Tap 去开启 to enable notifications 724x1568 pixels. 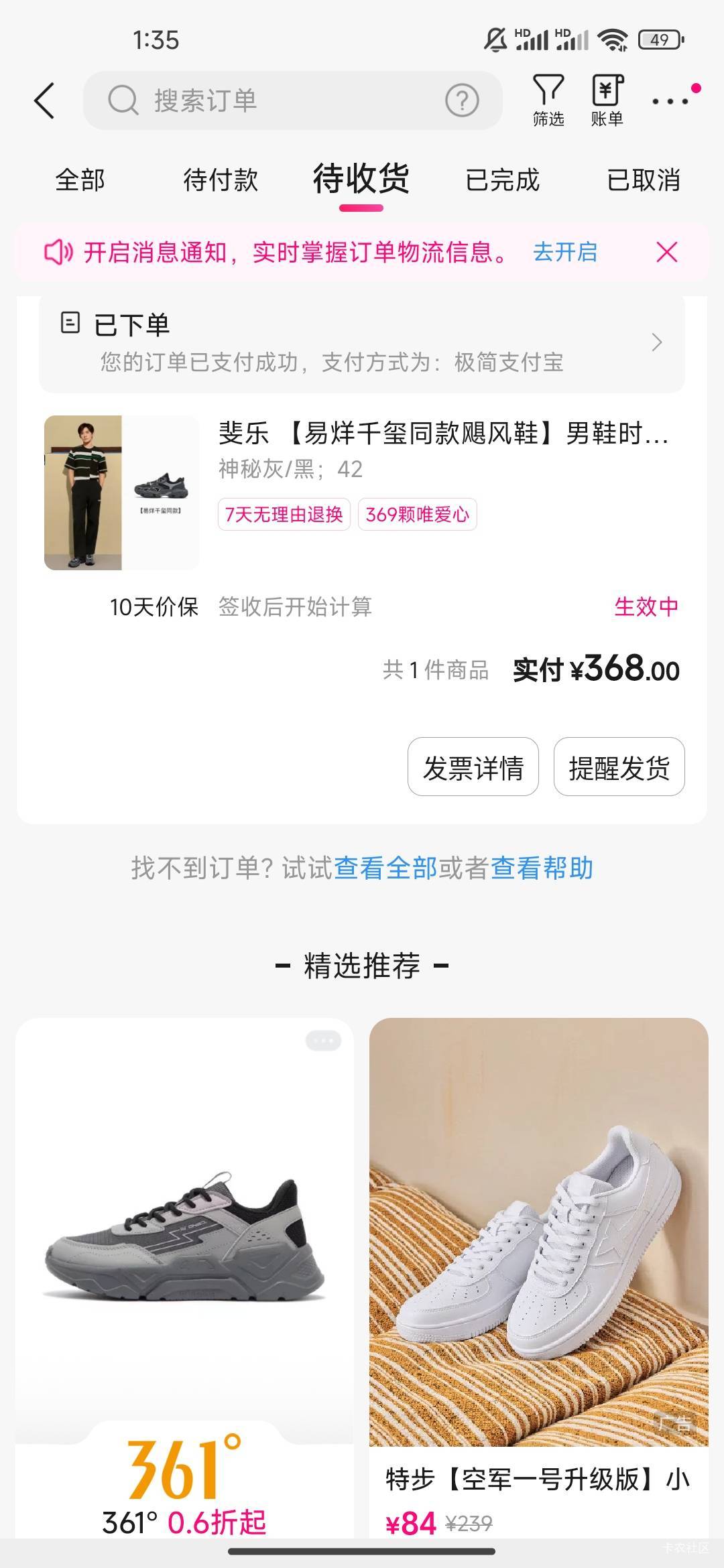[x=565, y=252]
